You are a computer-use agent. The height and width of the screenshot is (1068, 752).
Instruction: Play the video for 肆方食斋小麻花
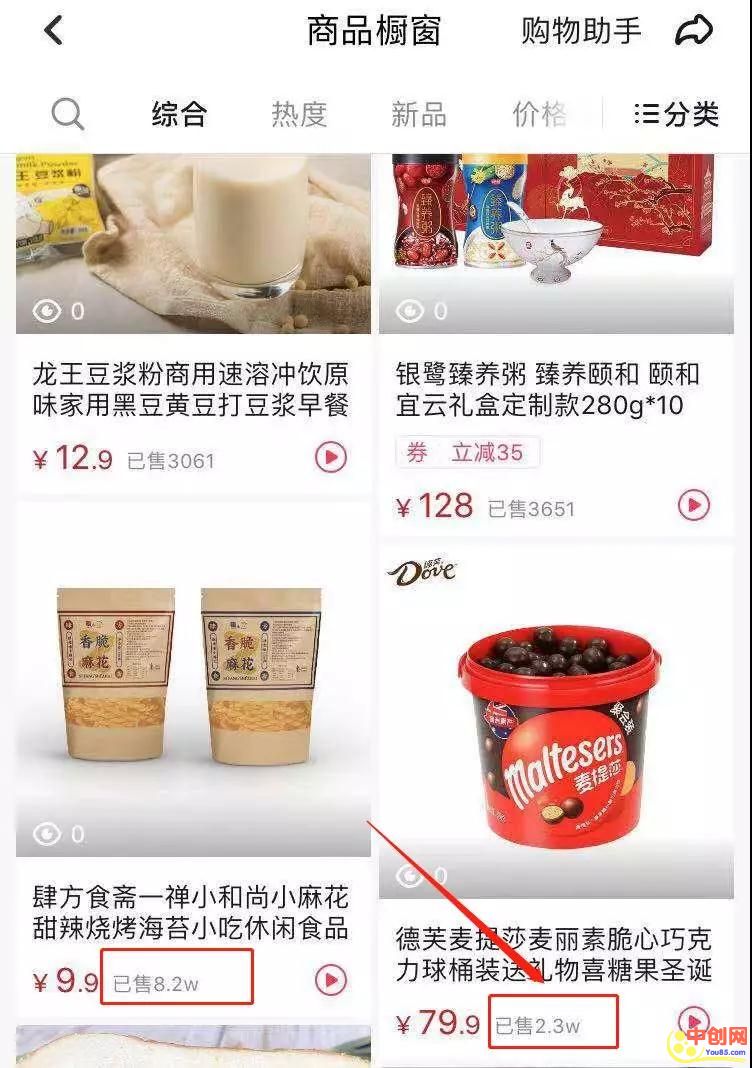click(x=331, y=980)
